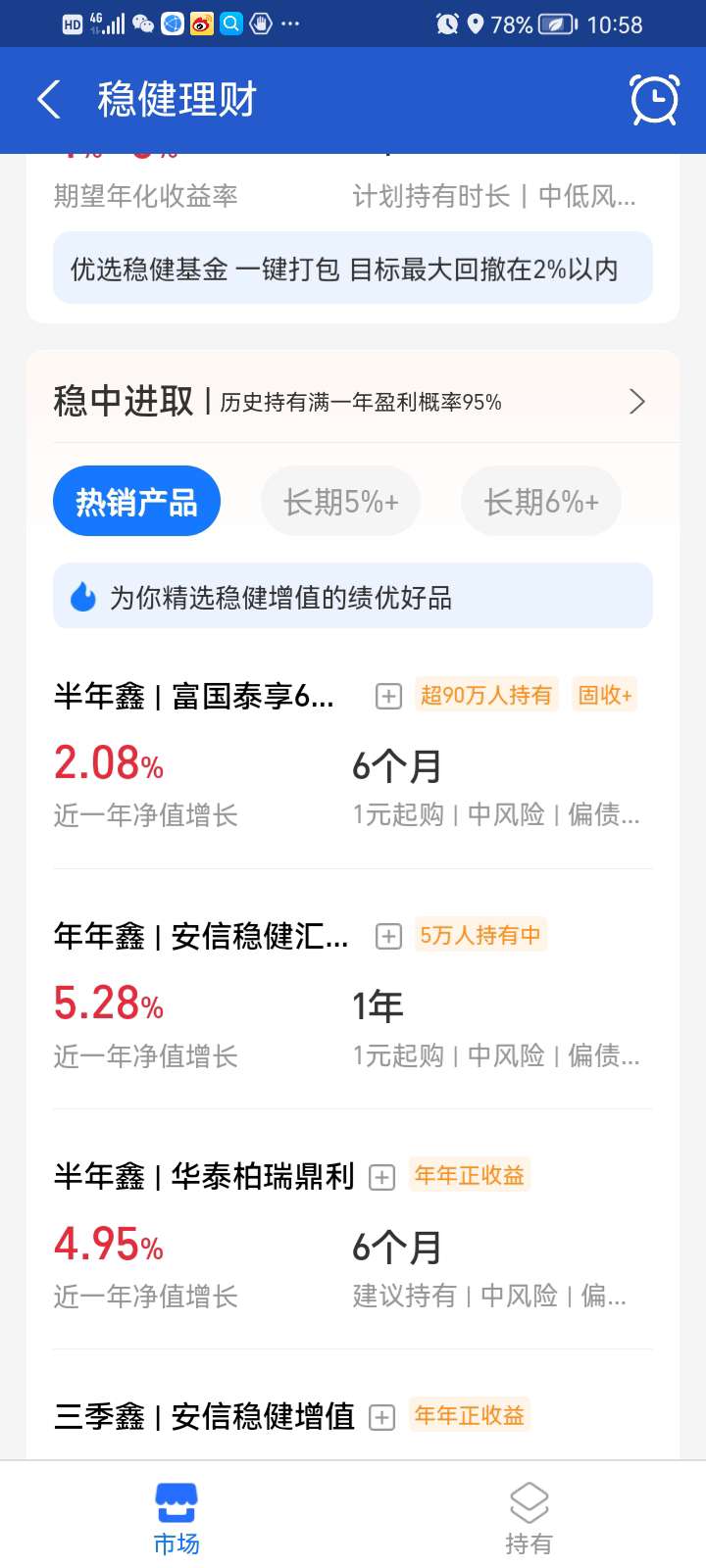Screen dimensions: 706x1568
Task: Add 安信稳健增值 fund using plus icon
Action: point(381,1417)
